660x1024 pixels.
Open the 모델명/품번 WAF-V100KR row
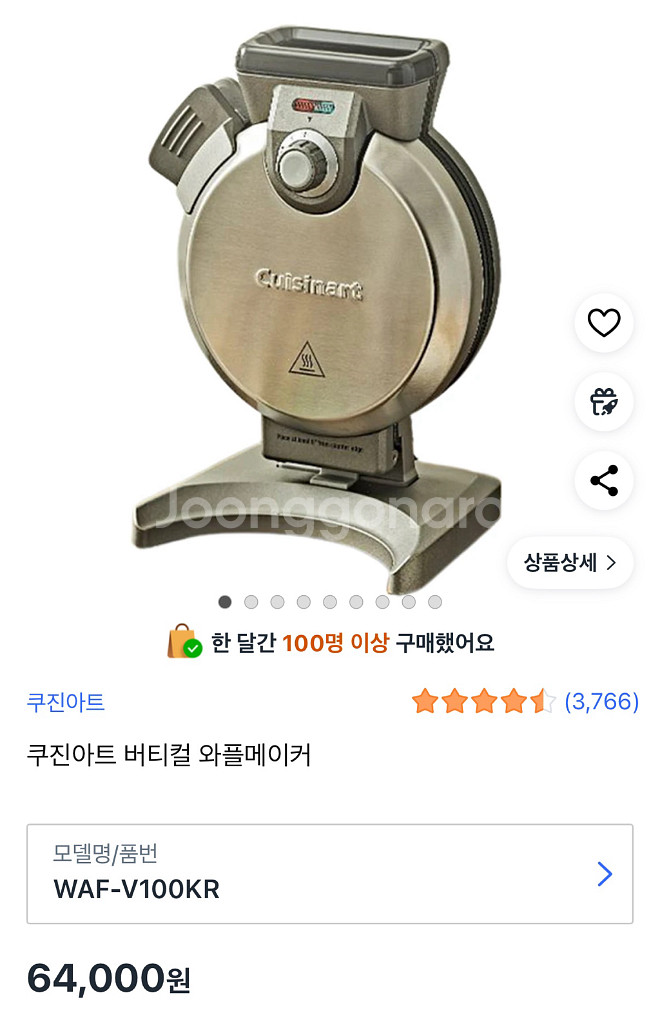[x=329, y=874]
